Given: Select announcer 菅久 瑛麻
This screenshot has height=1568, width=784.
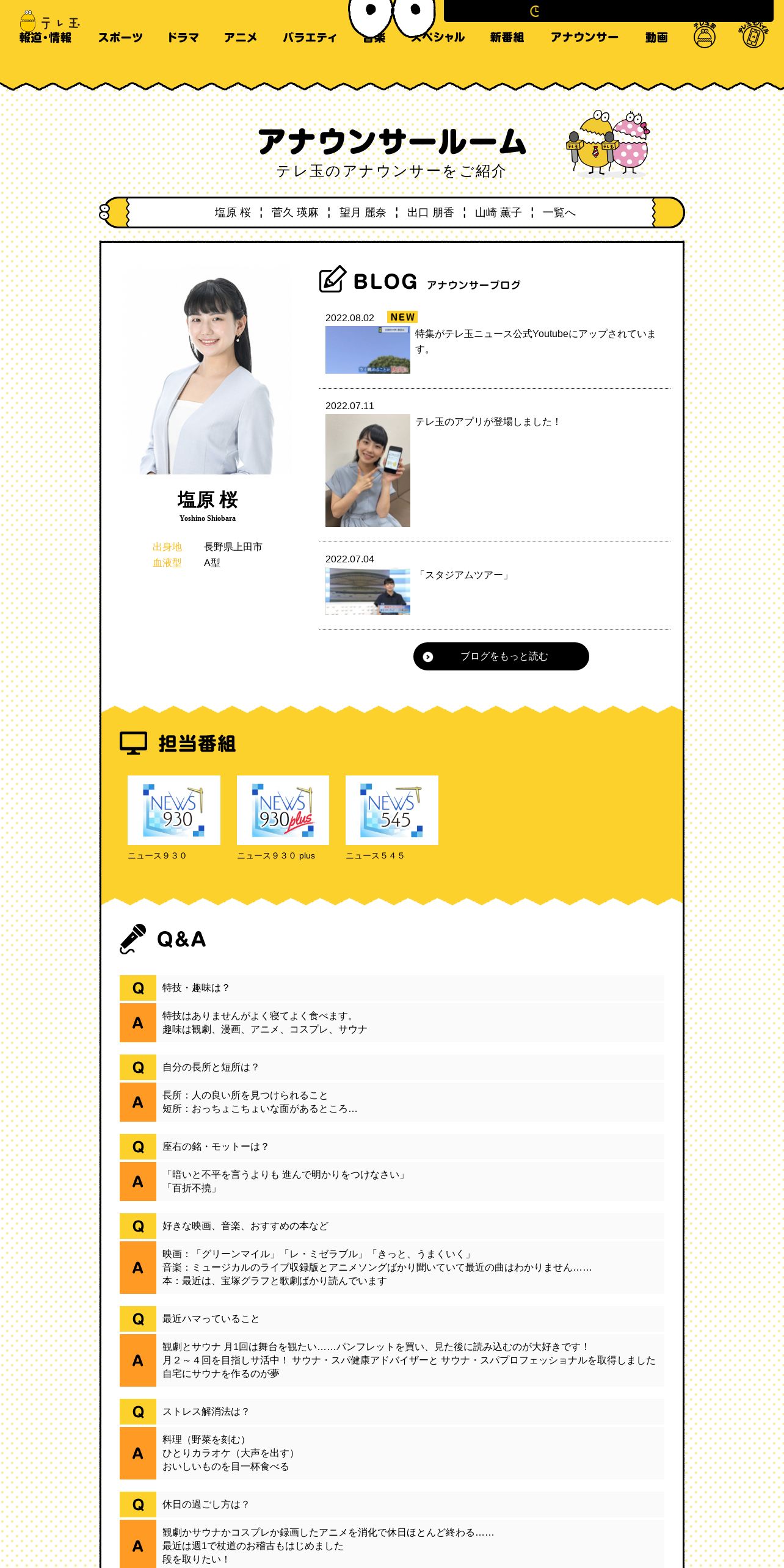Looking at the screenshot, I should coord(295,212).
